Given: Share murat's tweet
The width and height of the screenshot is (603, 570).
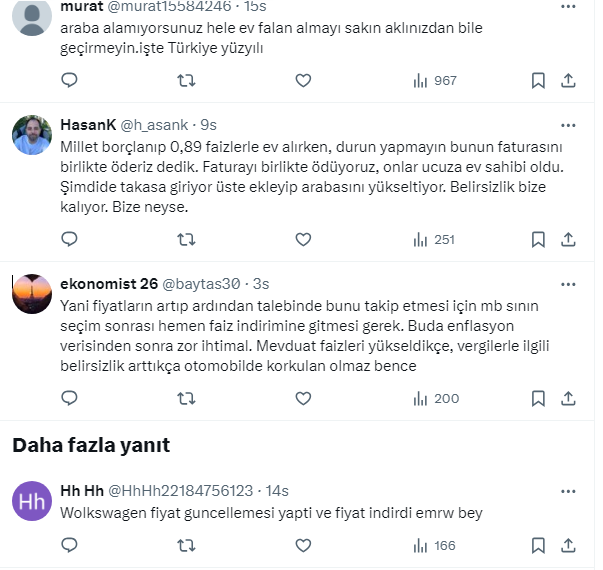Looking at the screenshot, I should coord(567,80).
